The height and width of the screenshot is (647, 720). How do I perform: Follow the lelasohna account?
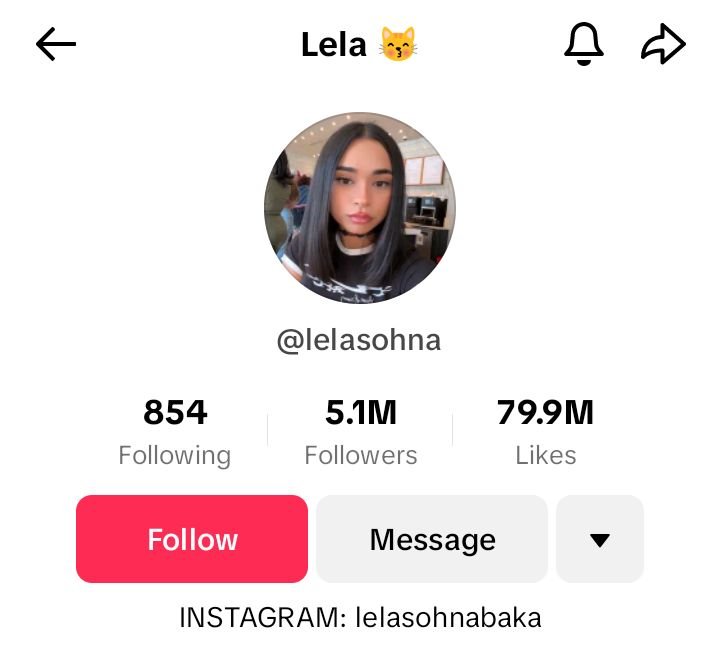tap(192, 539)
